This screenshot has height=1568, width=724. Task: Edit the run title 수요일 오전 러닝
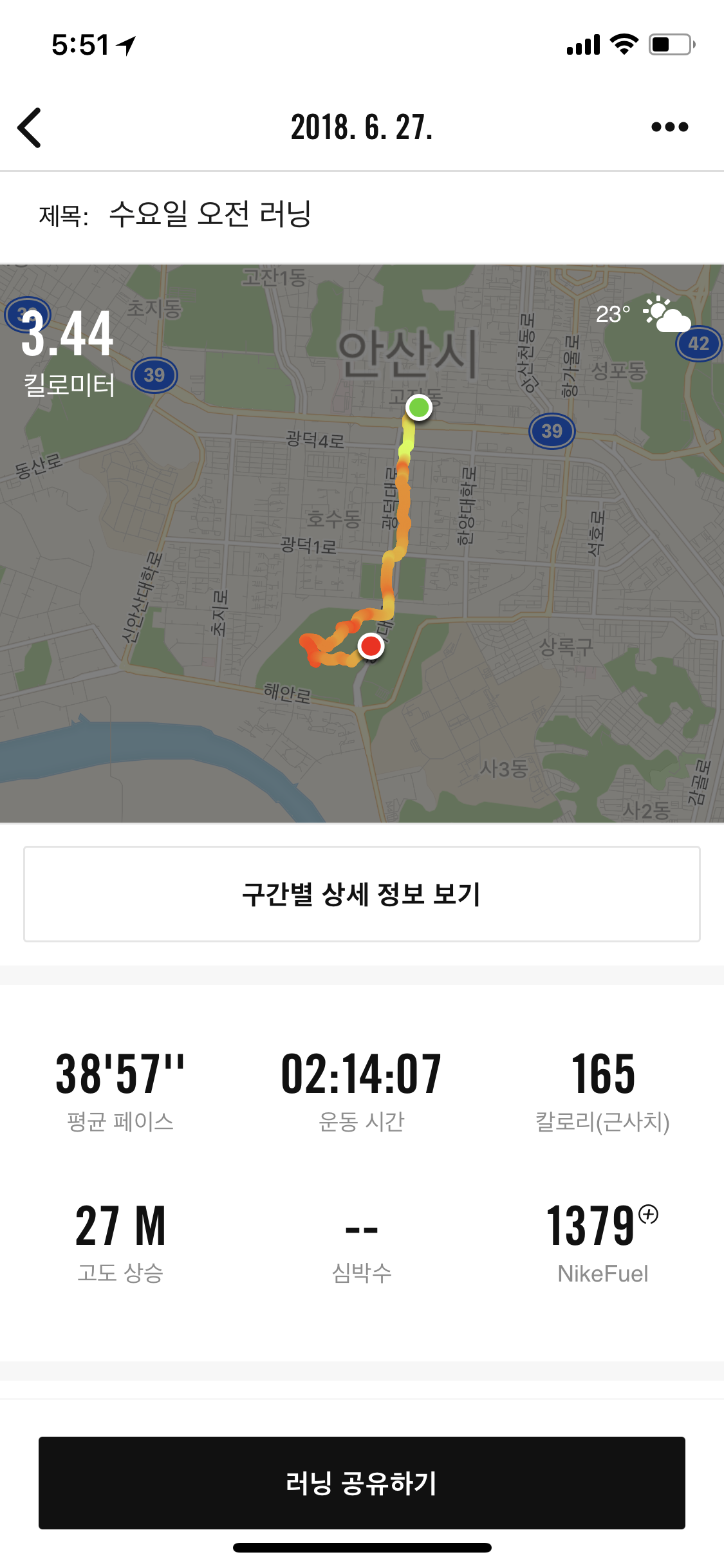tap(210, 214)
